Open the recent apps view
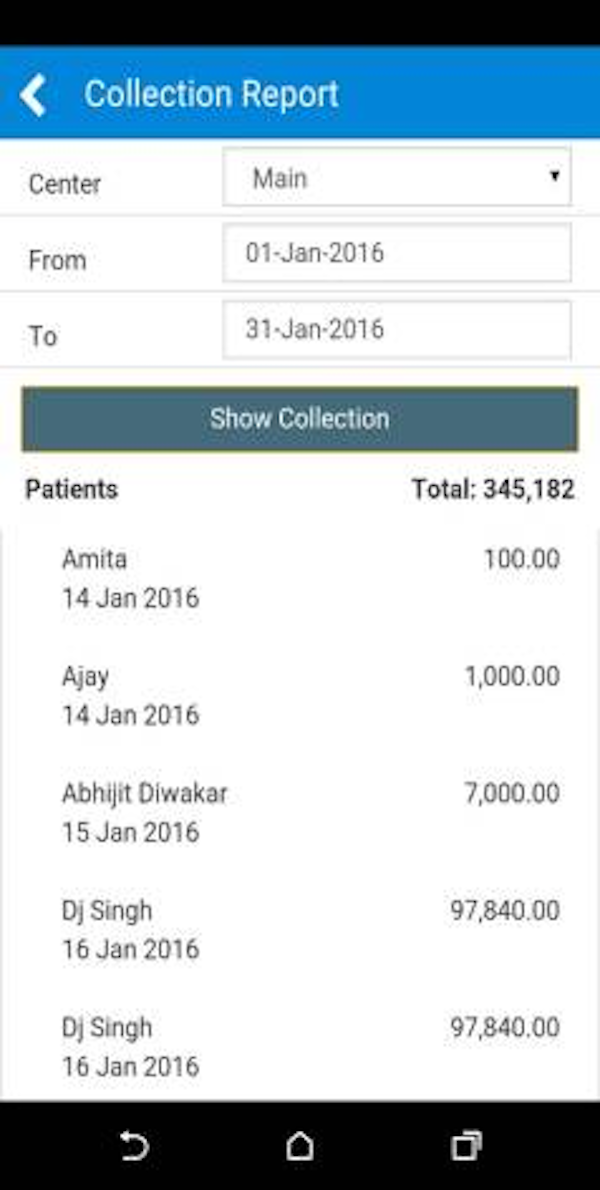Screen dimensions: 600x1190 pyautogui.click(x=466, y=1146)
